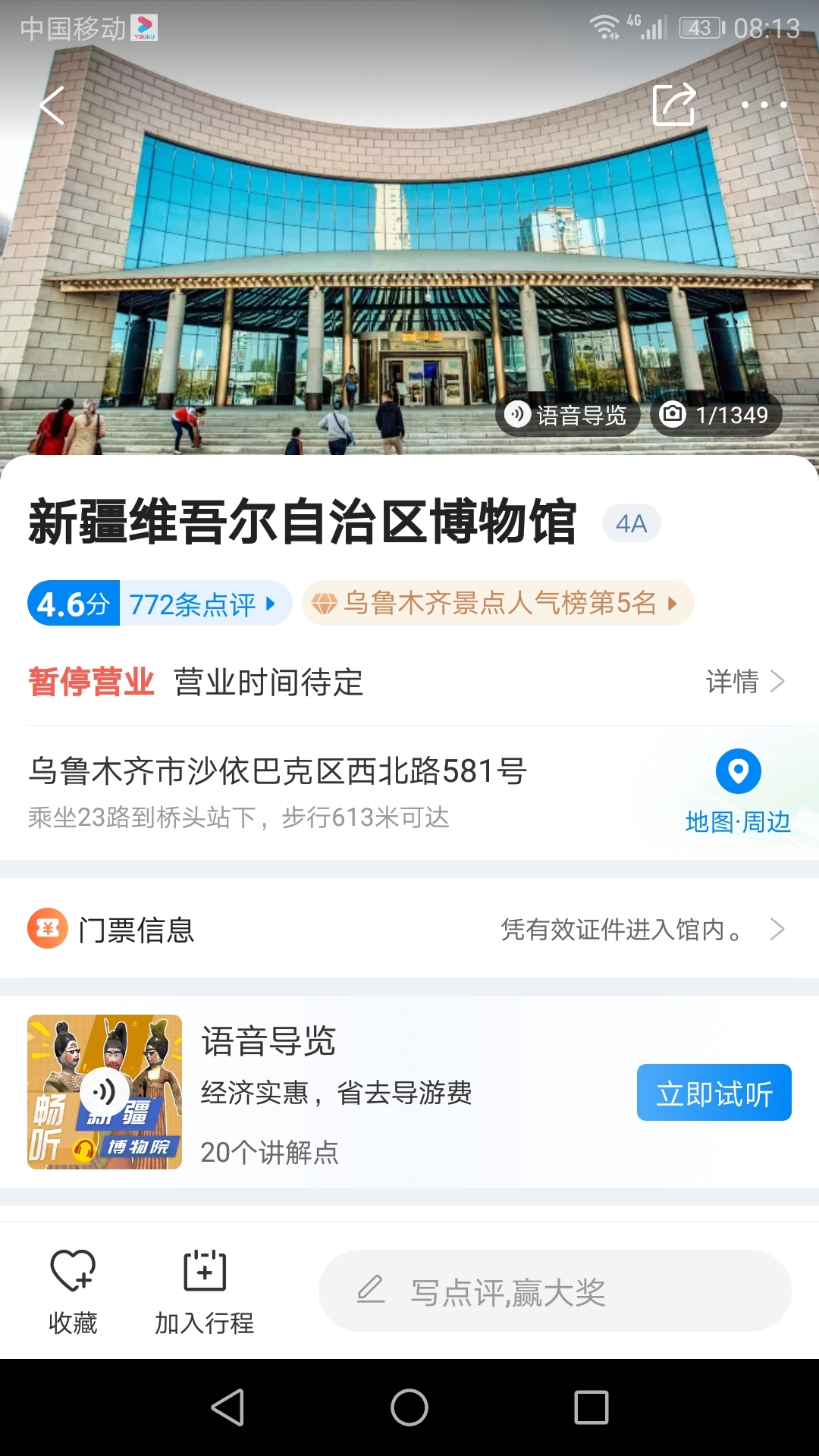The width and height of the screenshot is (819, 1456).
Task: Open 乌鲁木齐景点人气榜第5名 ranking
Action: (497, 604)
